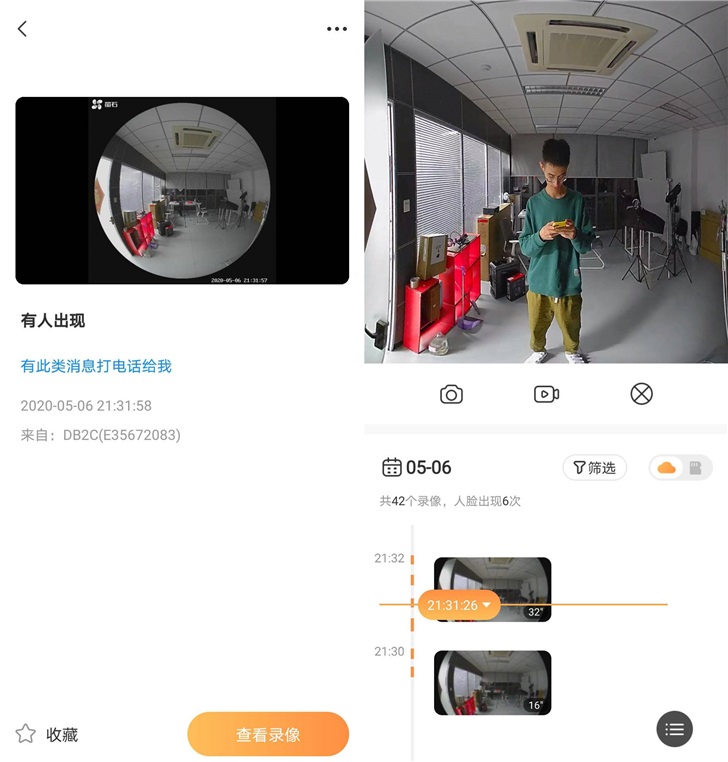Open the three-dot overflow menu
Screen dimensions: 728x762
(x=337, y=29)
